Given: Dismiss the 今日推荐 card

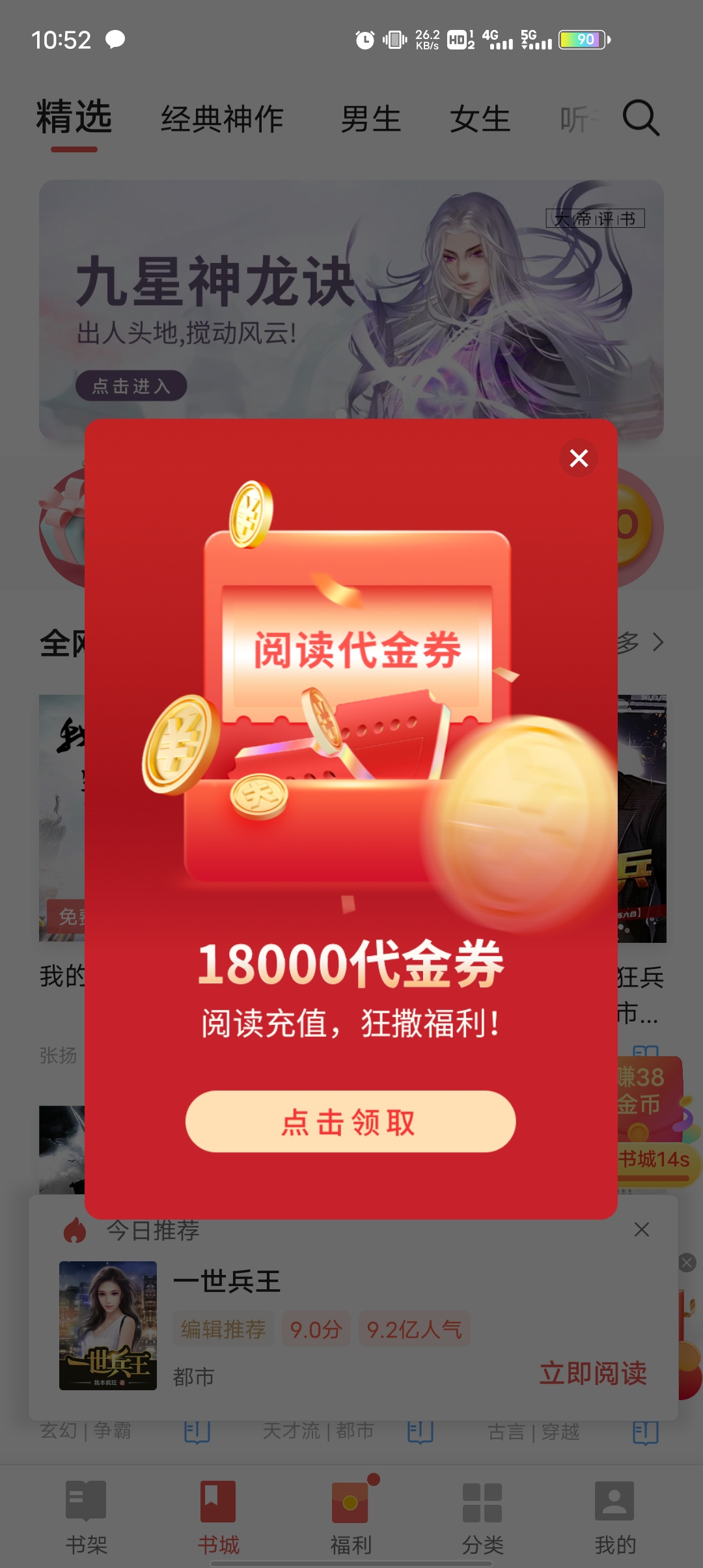Looking at the screenshot, I should [x=641, y=1229].
